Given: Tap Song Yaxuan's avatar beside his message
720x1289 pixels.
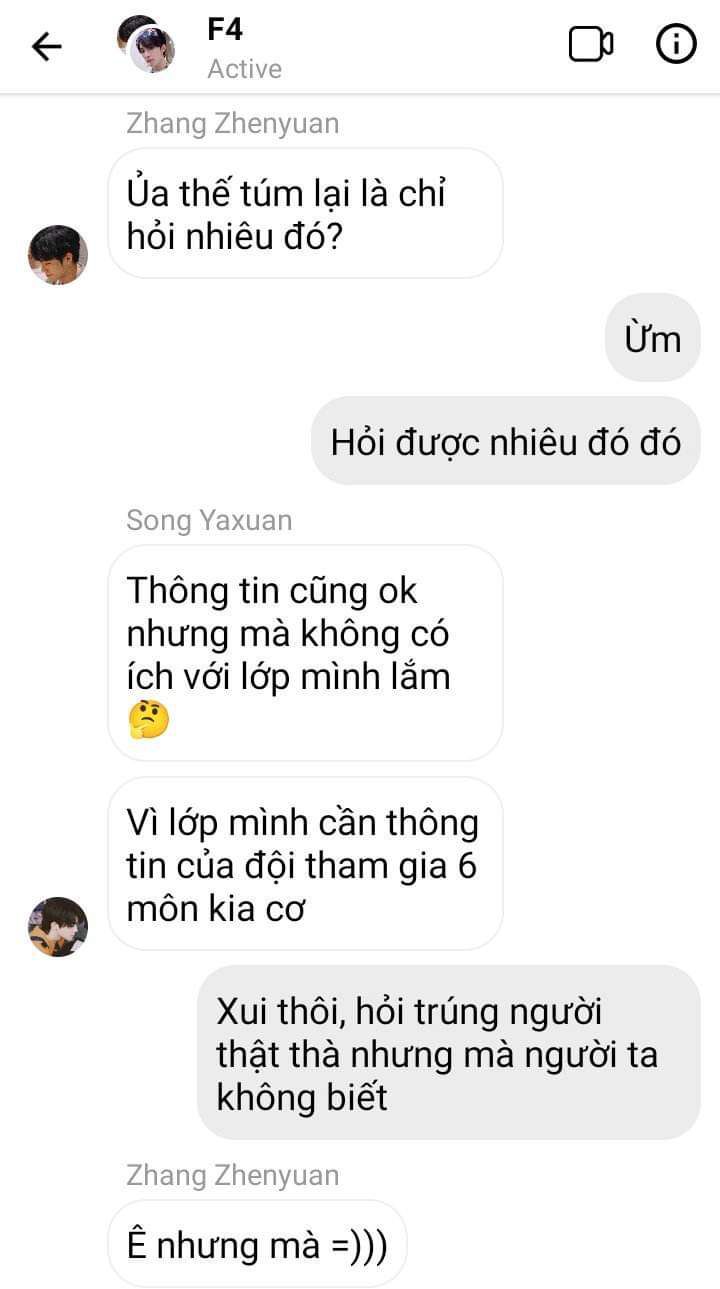Looking at the screenshot, I should click(57, 927).
